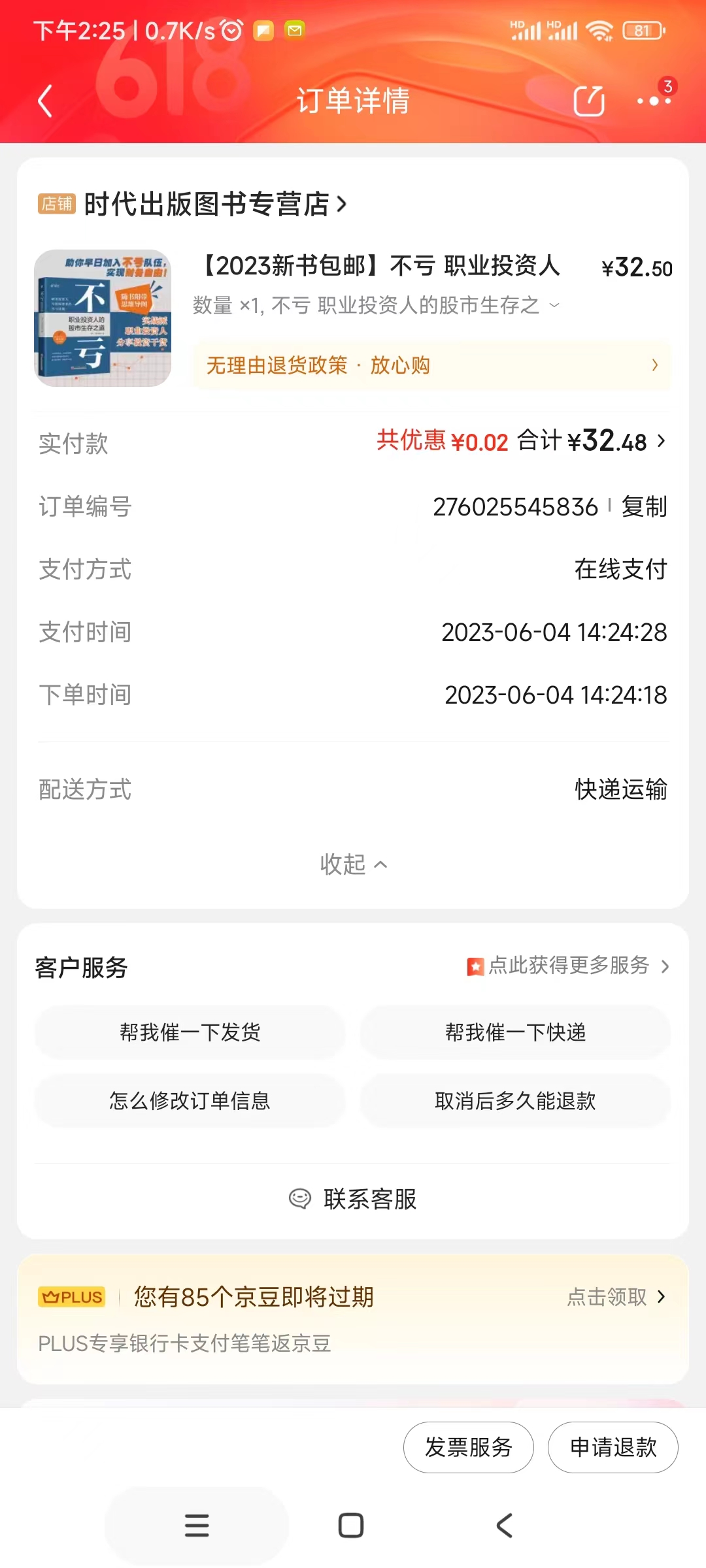Share this order via share icon
This screenshot has height=1568, width=706.
coord(588,101)
